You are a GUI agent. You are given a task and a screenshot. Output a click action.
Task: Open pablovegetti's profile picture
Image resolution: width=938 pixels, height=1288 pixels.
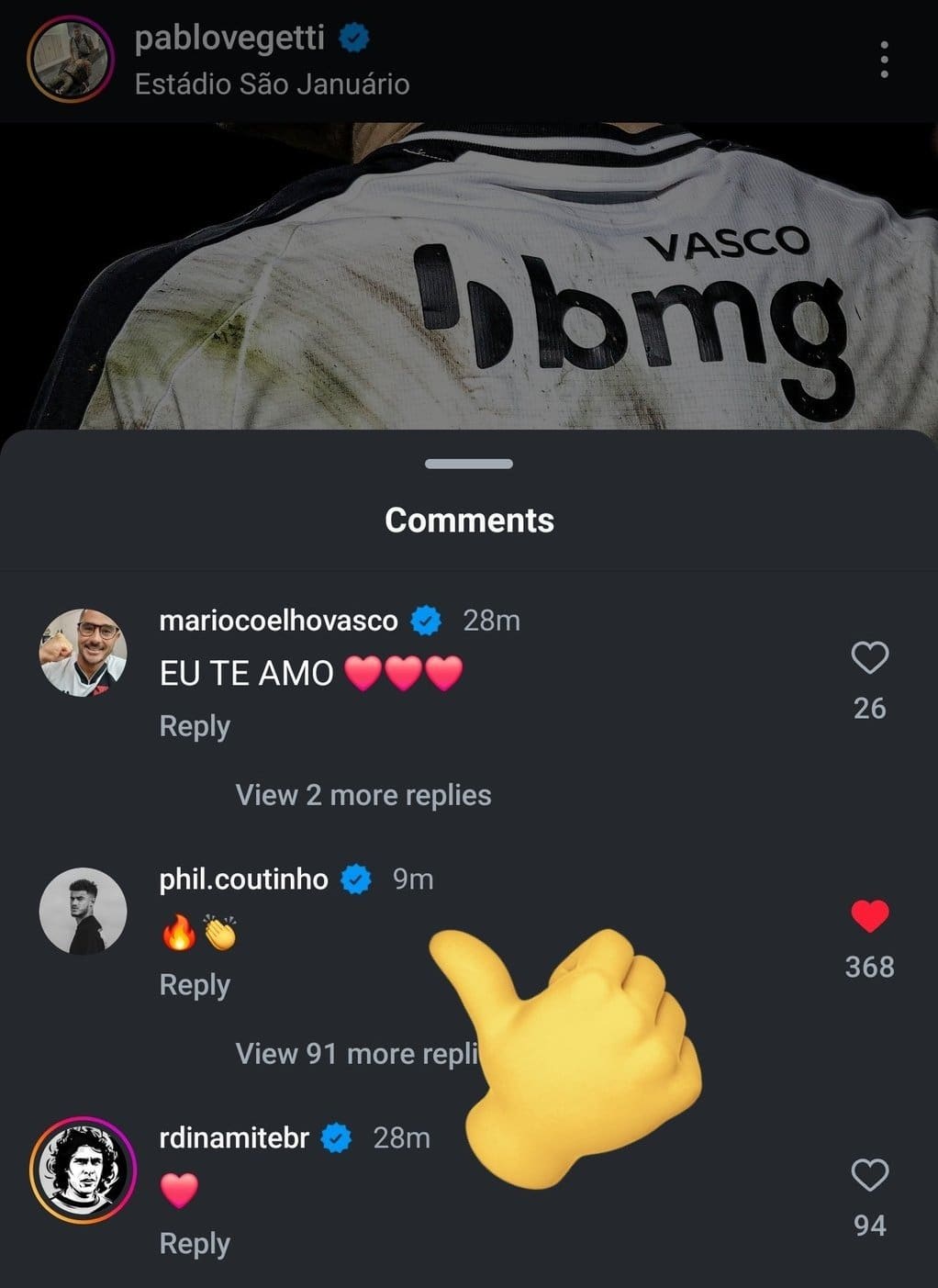(x=70, y=60)
